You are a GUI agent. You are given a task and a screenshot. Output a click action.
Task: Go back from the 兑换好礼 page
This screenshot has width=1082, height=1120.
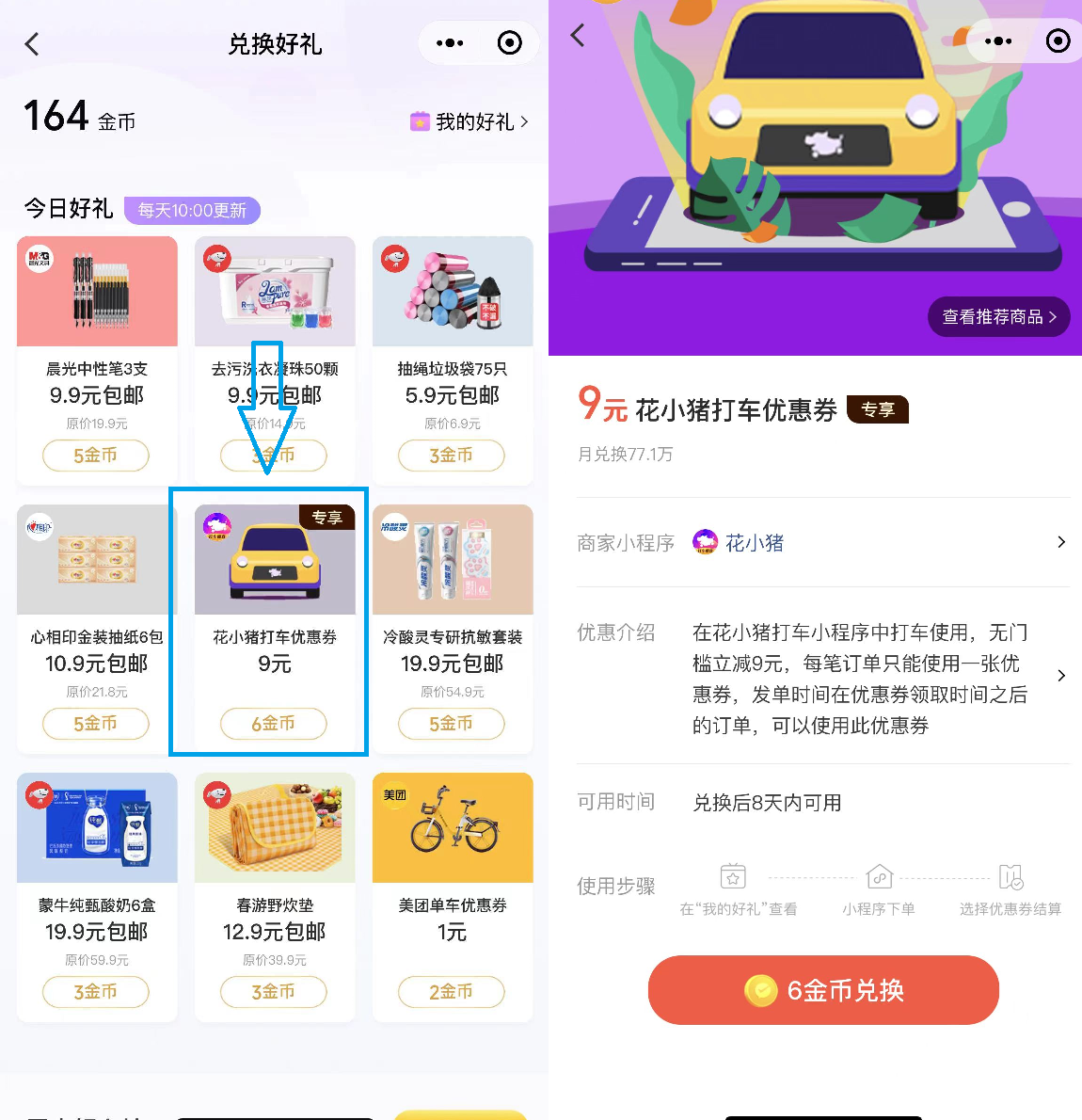[x=32, y=44]
